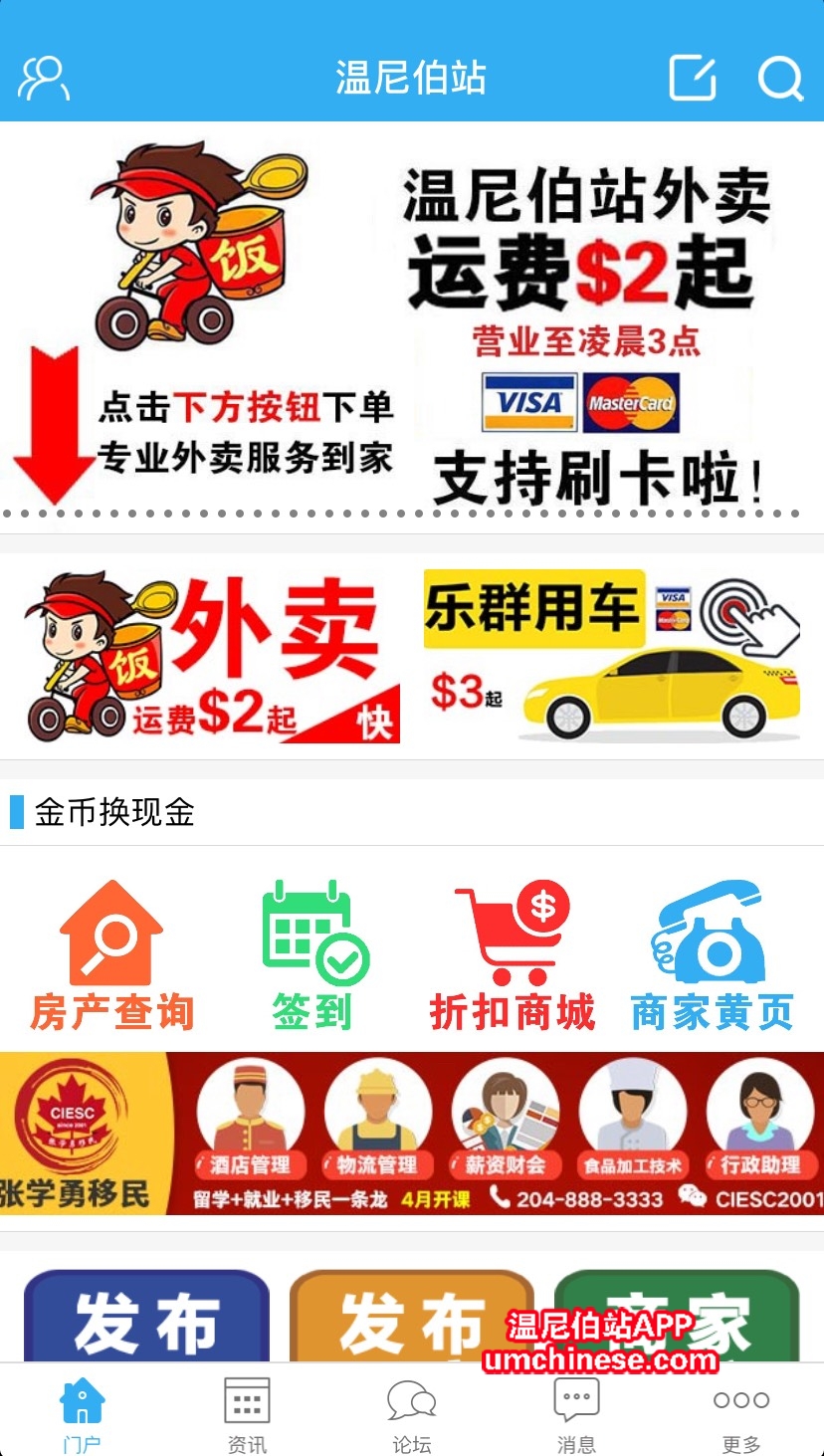
Task: Switch to the 资讯 tab
Action: click(x=247, y=1414)
